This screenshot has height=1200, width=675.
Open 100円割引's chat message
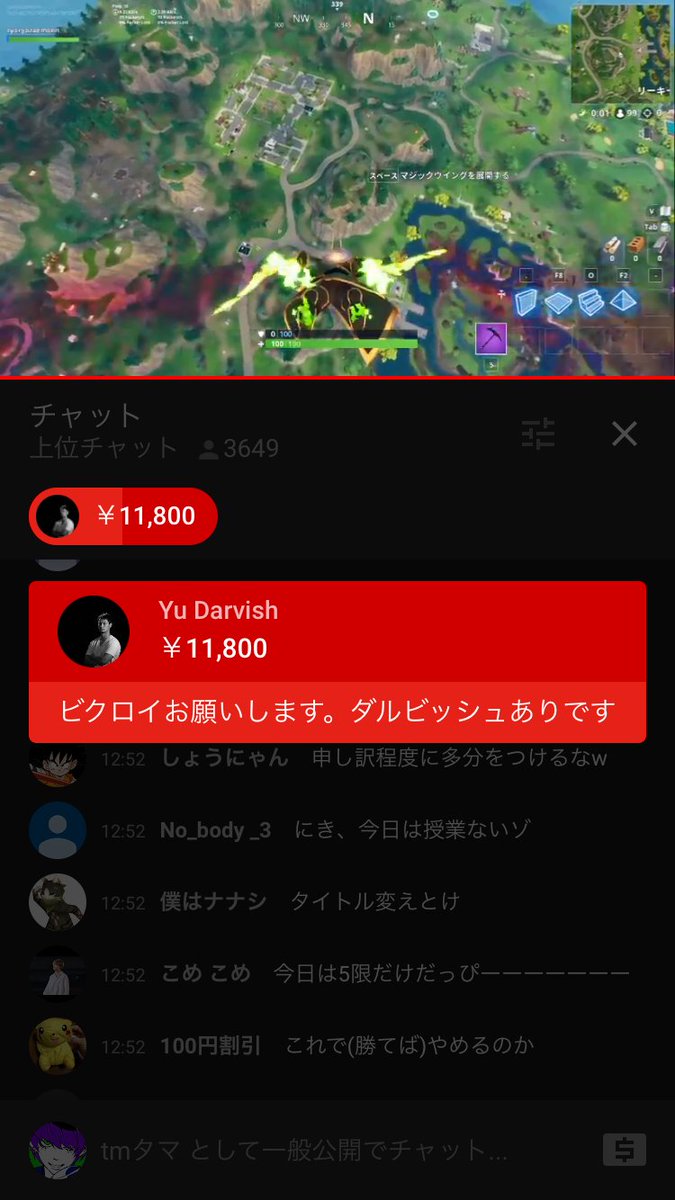[x=345, y=1046]
